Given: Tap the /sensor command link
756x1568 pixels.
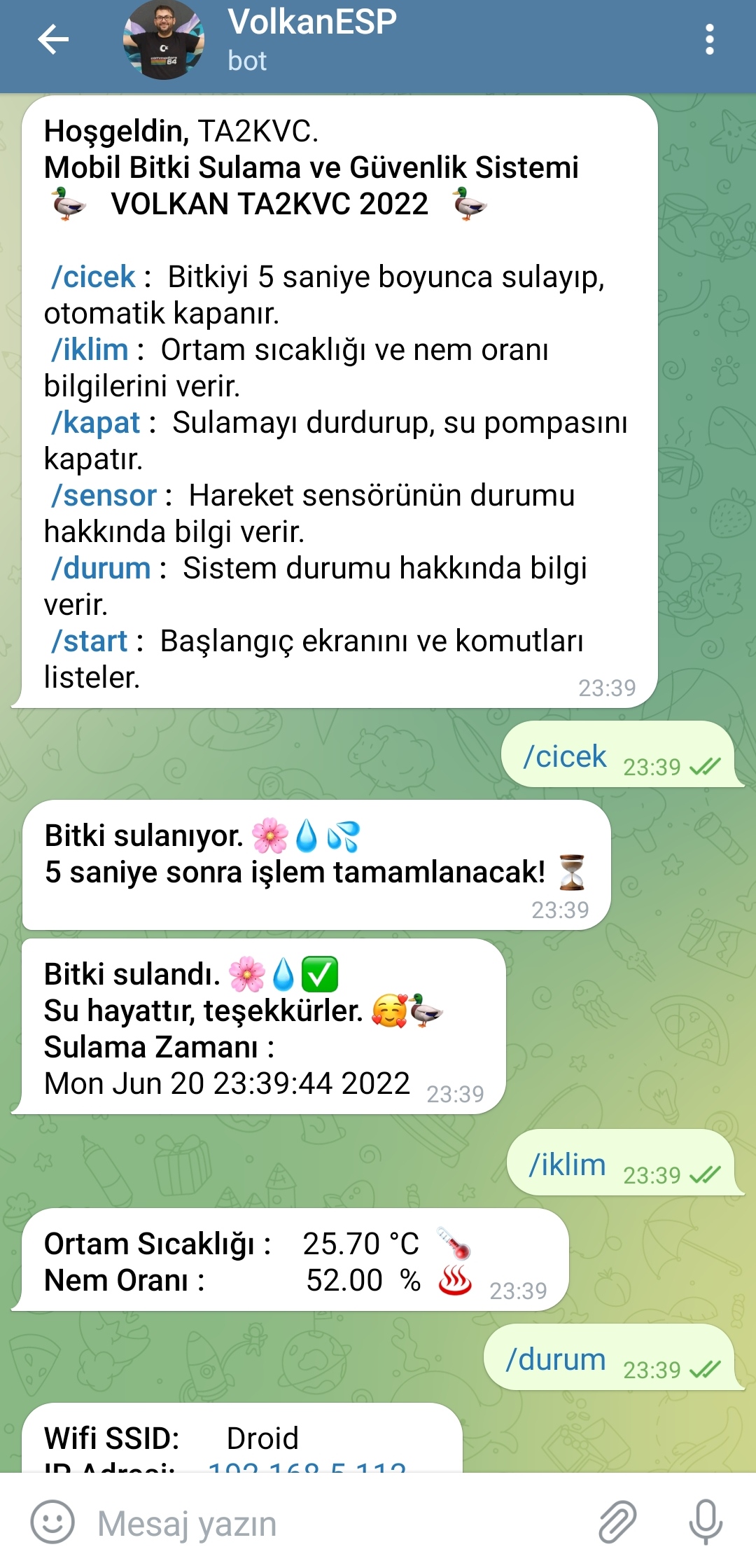Looking at the screenshot, I should tap(104, 496).
